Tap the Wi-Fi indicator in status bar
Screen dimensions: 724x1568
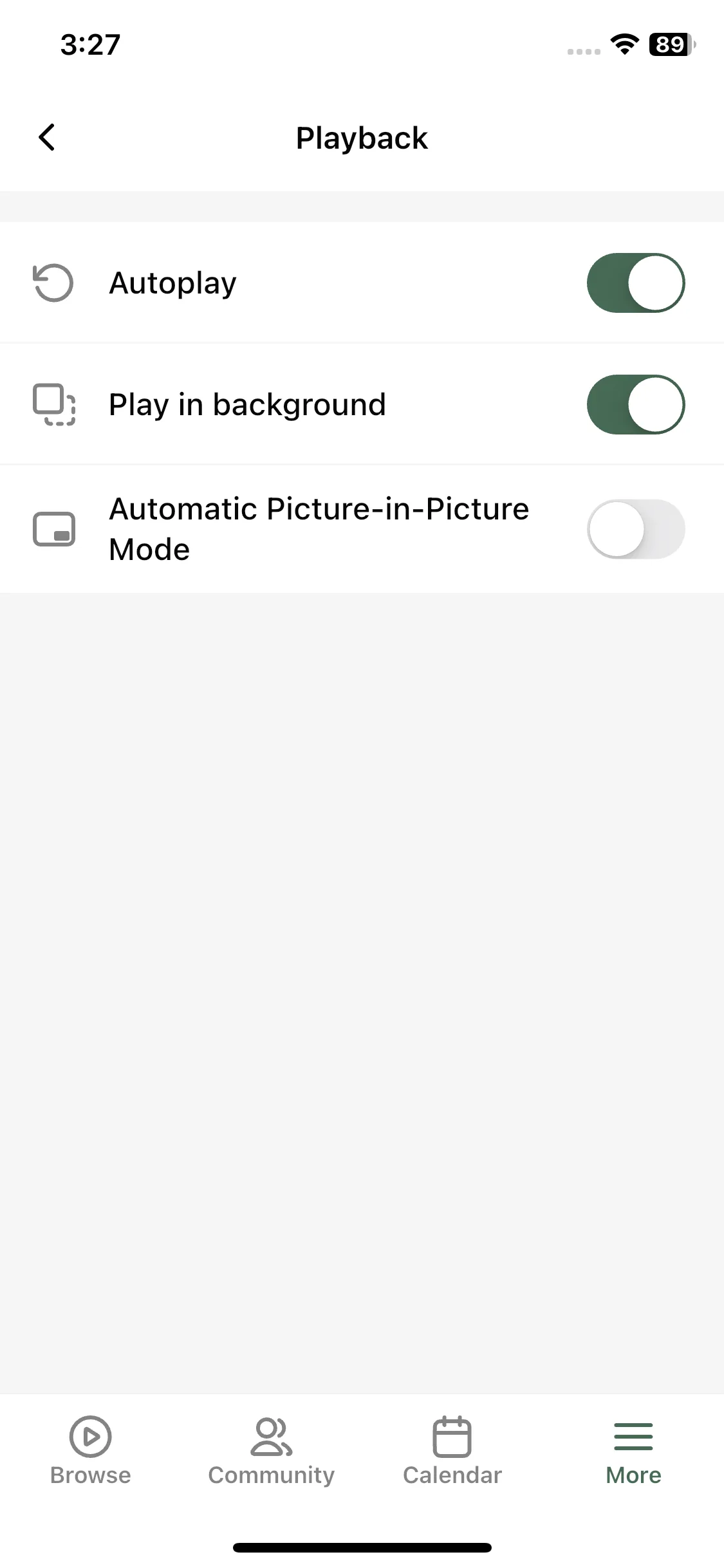point(622,45)
